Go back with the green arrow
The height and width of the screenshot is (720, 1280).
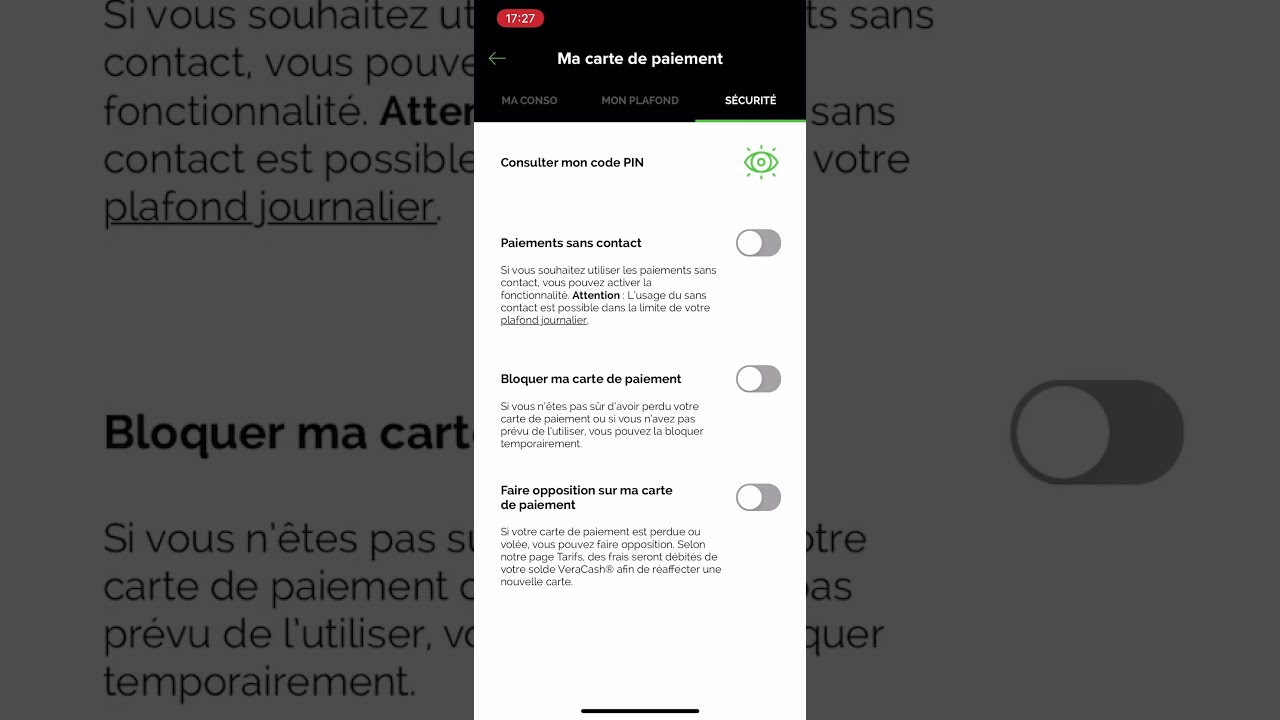(497, 59)
